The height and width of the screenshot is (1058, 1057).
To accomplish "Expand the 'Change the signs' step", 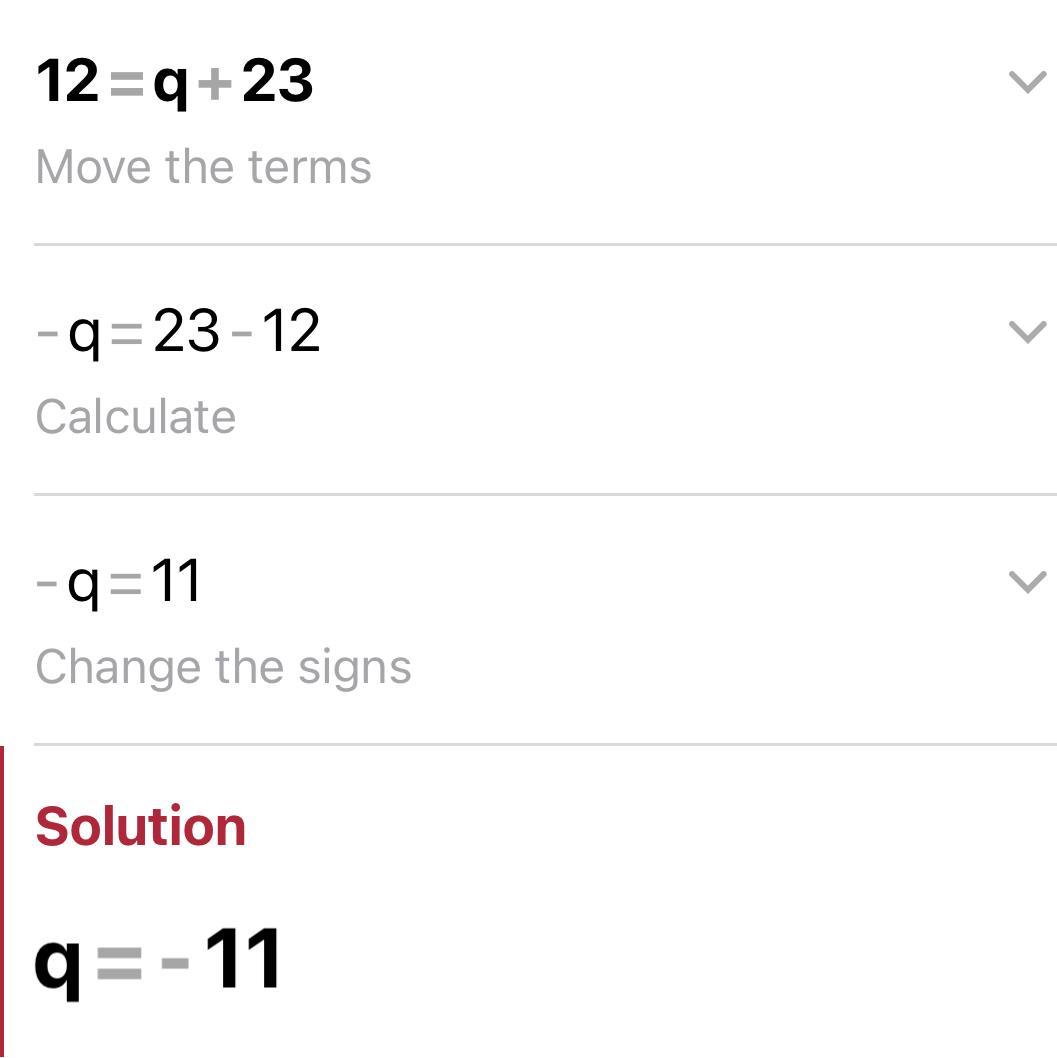I will coord(1027,582).
